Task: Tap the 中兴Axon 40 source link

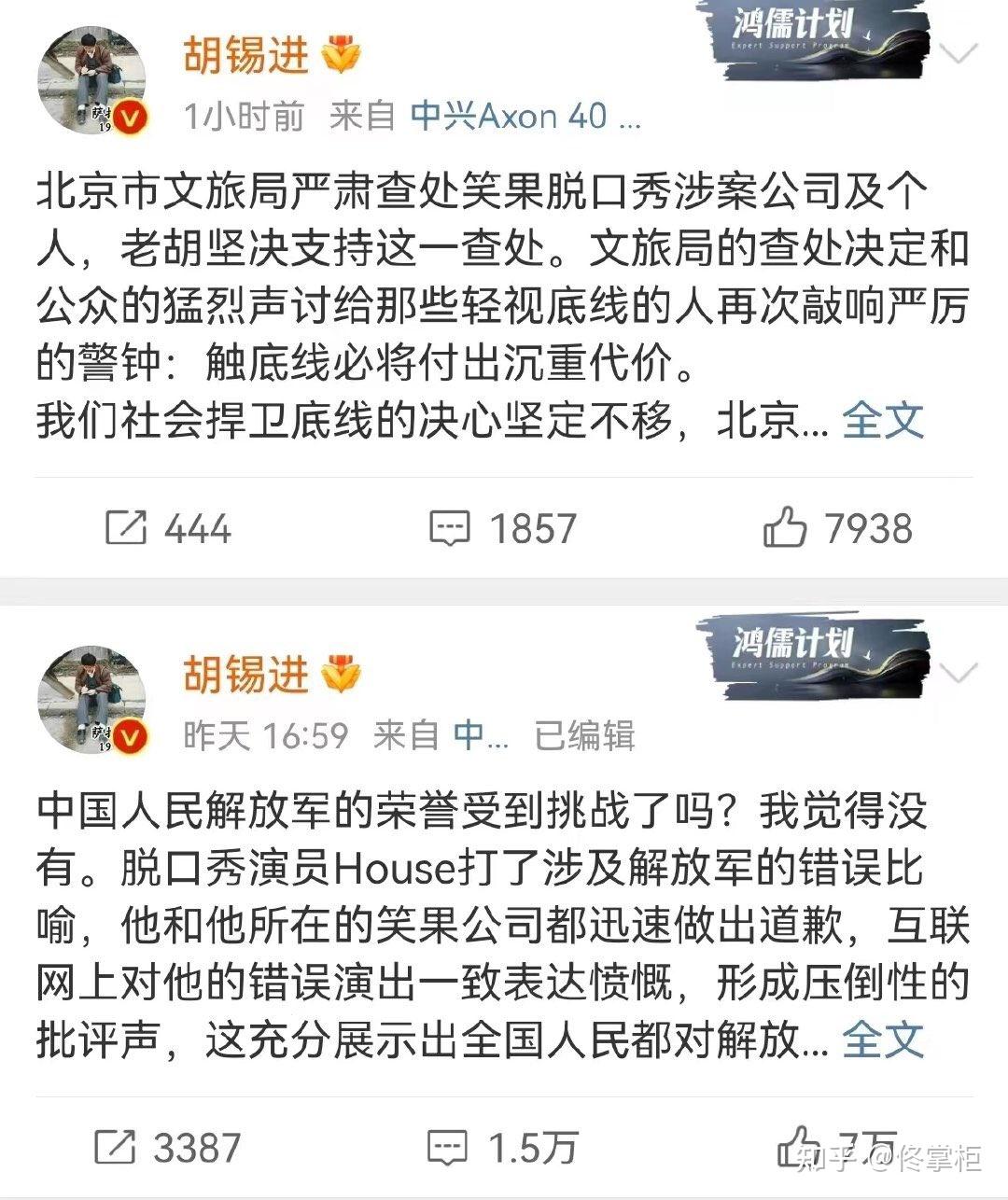Action: click(525, 117)
